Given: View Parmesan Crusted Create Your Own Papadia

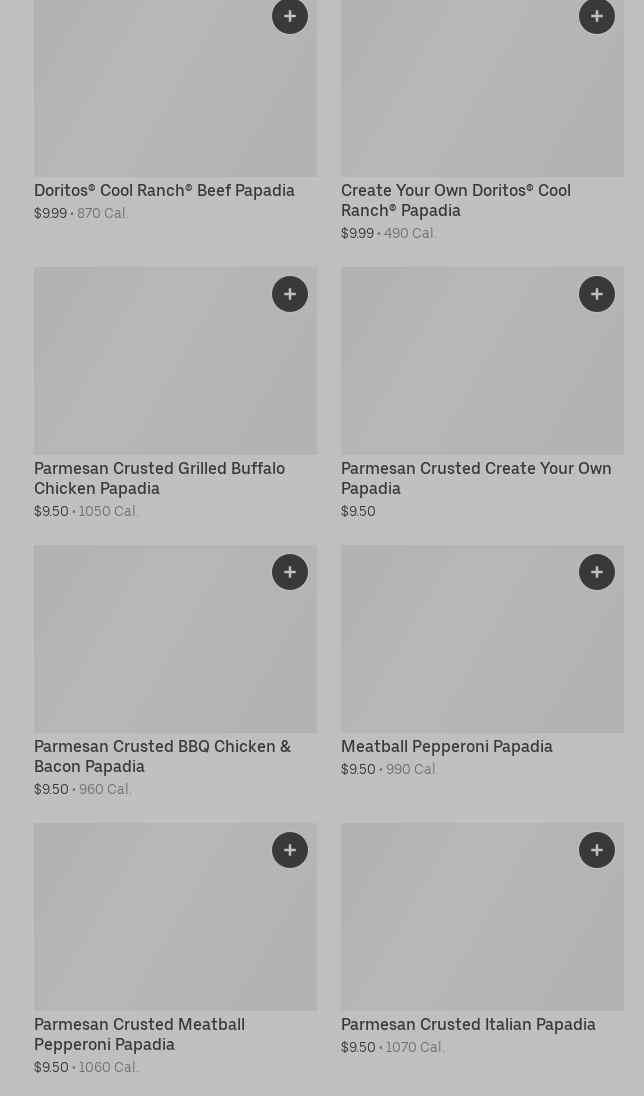Looking at the screenshot, I should (475, 478).
